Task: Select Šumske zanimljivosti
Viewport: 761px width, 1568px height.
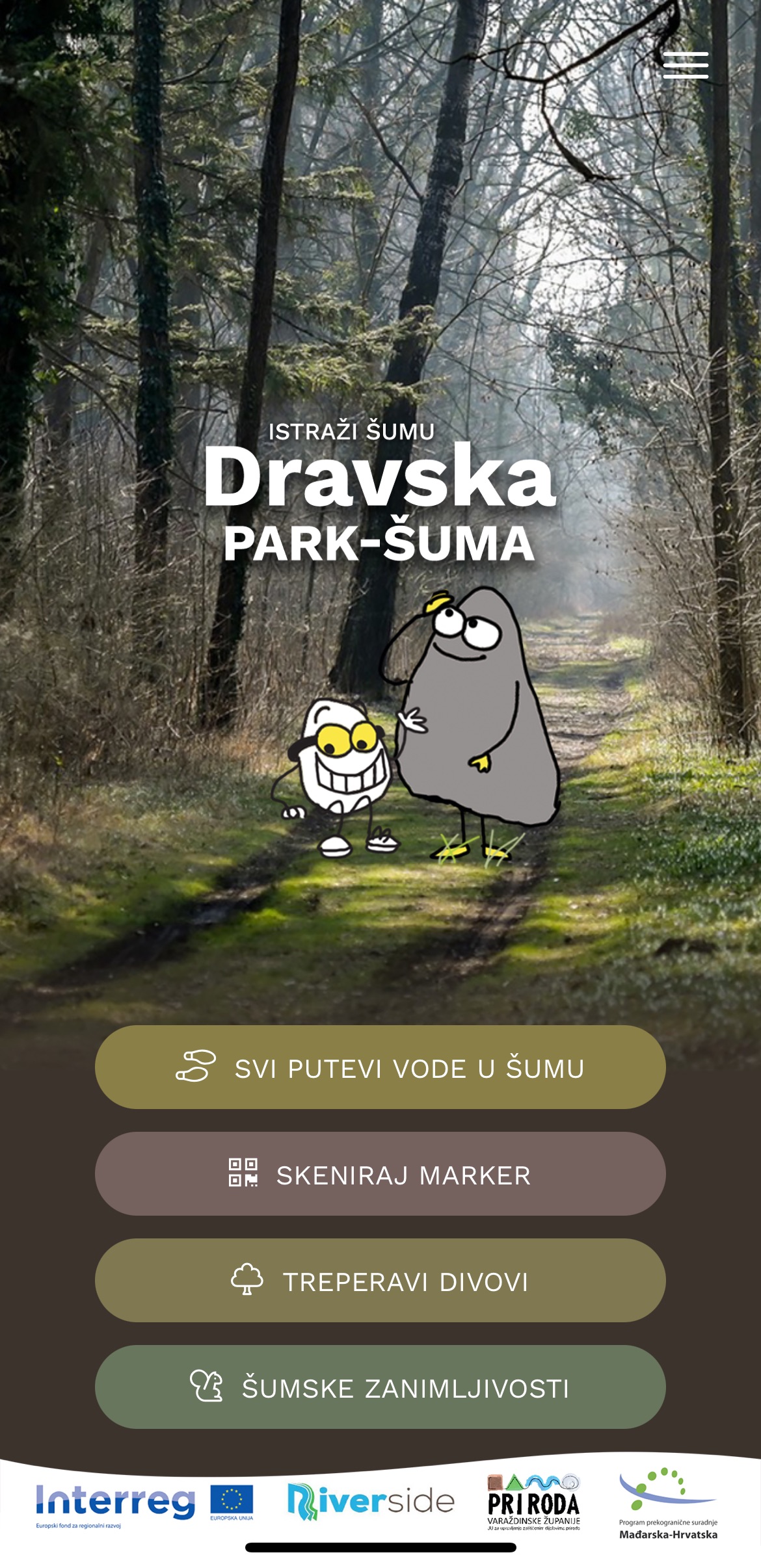Action: [380, 1387]
